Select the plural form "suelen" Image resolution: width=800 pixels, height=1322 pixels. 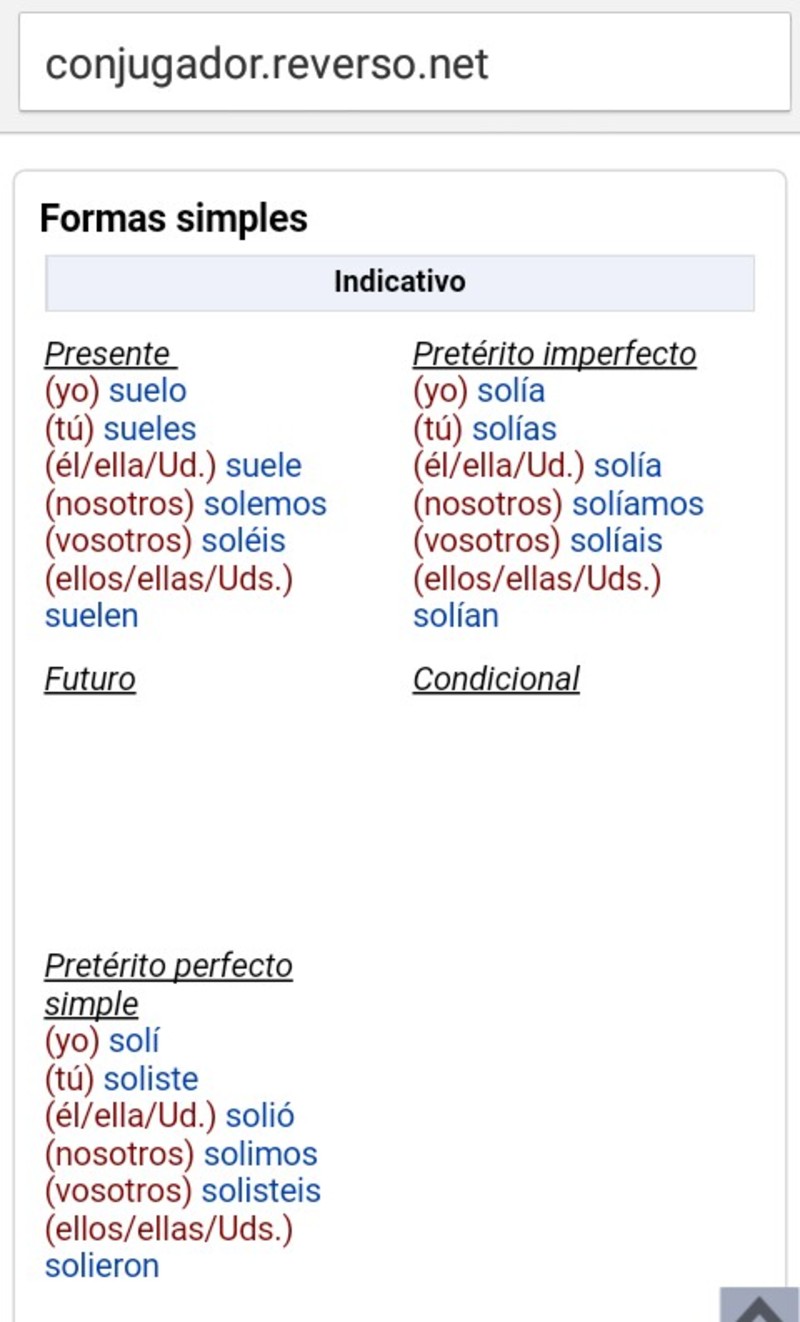pyautogui.click(x=90, y=616)
